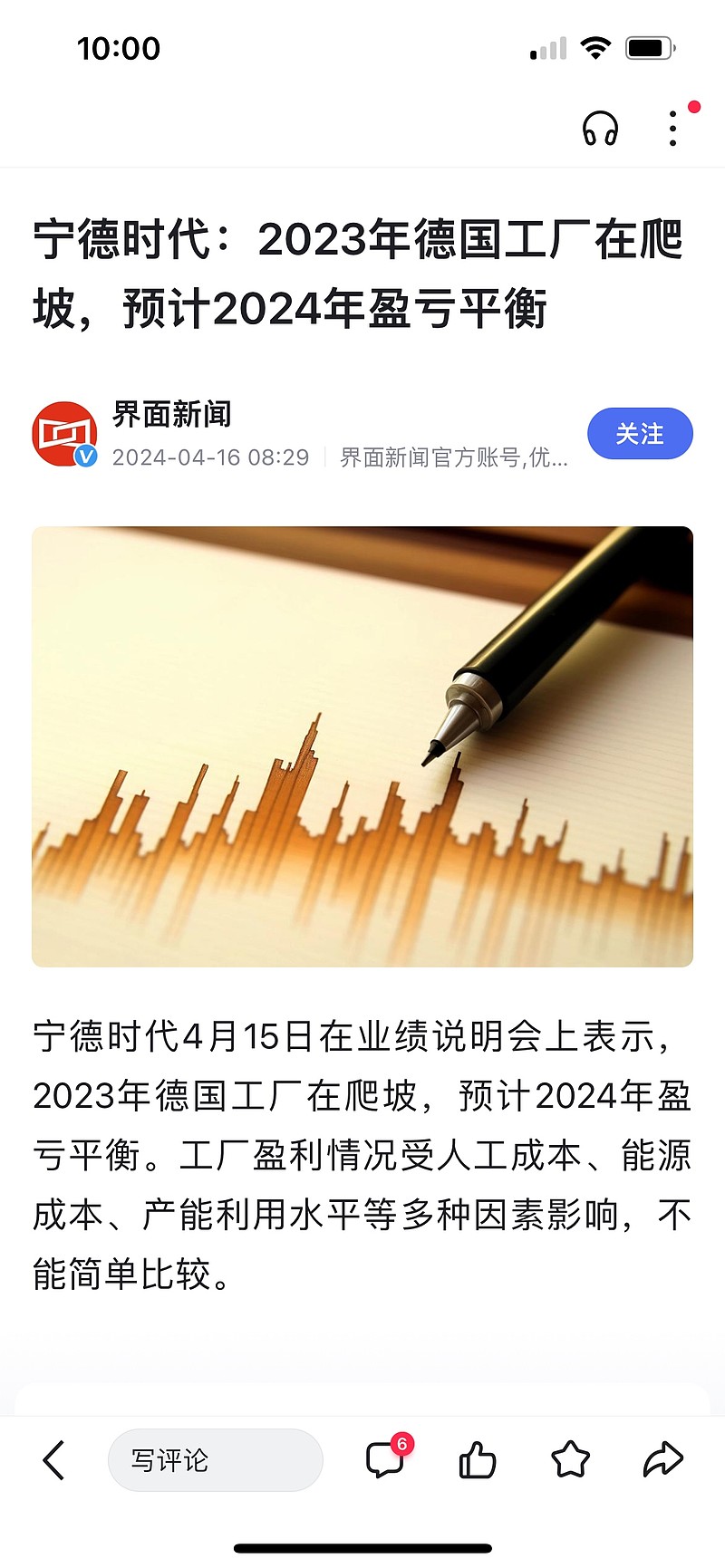Favorite the article with the star
The image size is (725, 1568).
(569, 1460)
